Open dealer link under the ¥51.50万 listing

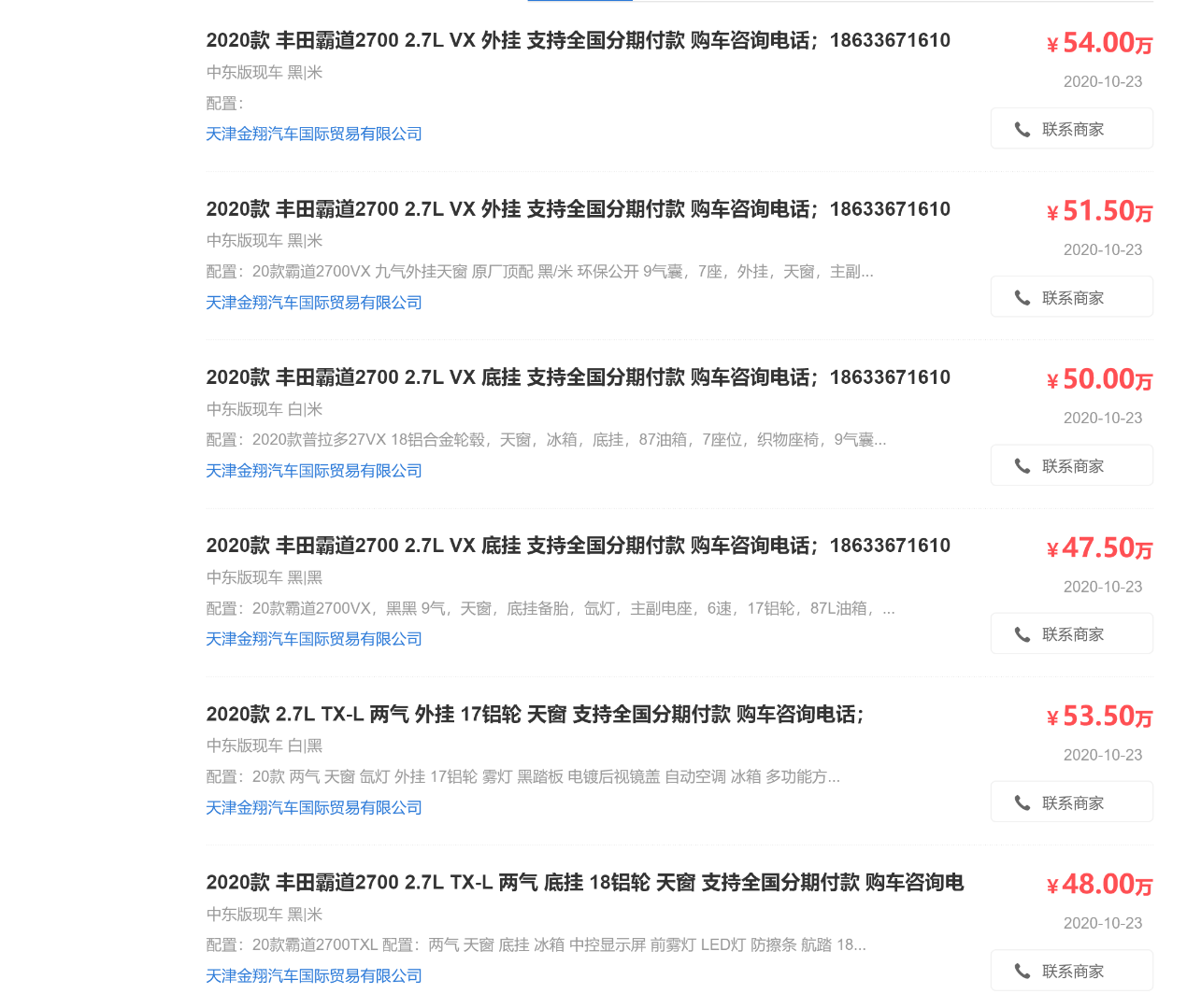314,303
